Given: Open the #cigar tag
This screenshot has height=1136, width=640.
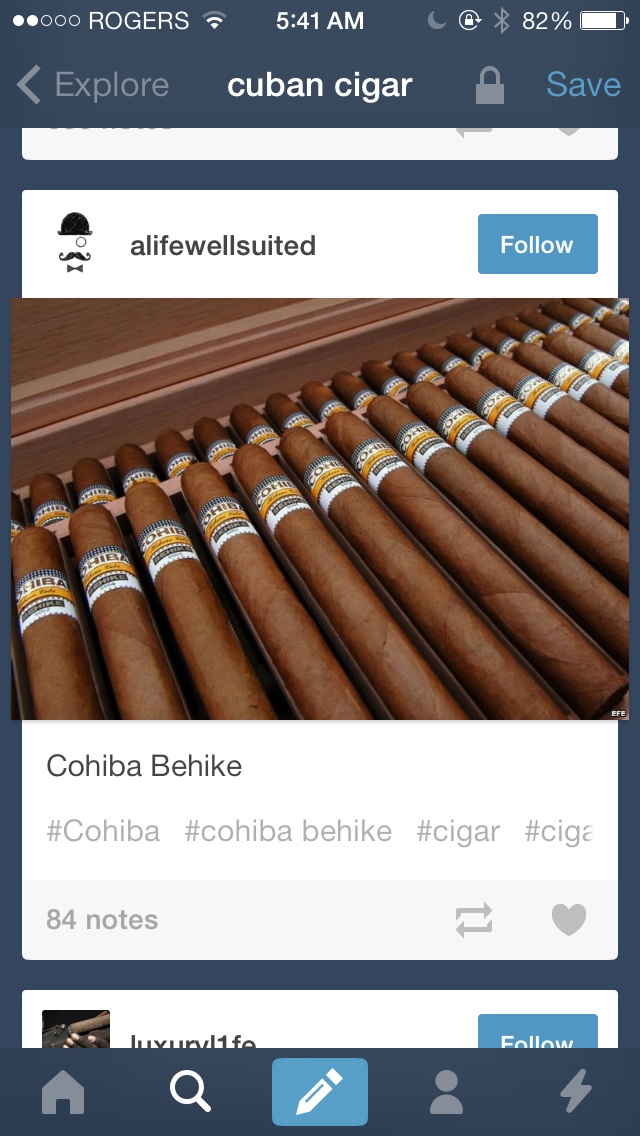Looking at the screenshot, I should (x=457, y=832).
